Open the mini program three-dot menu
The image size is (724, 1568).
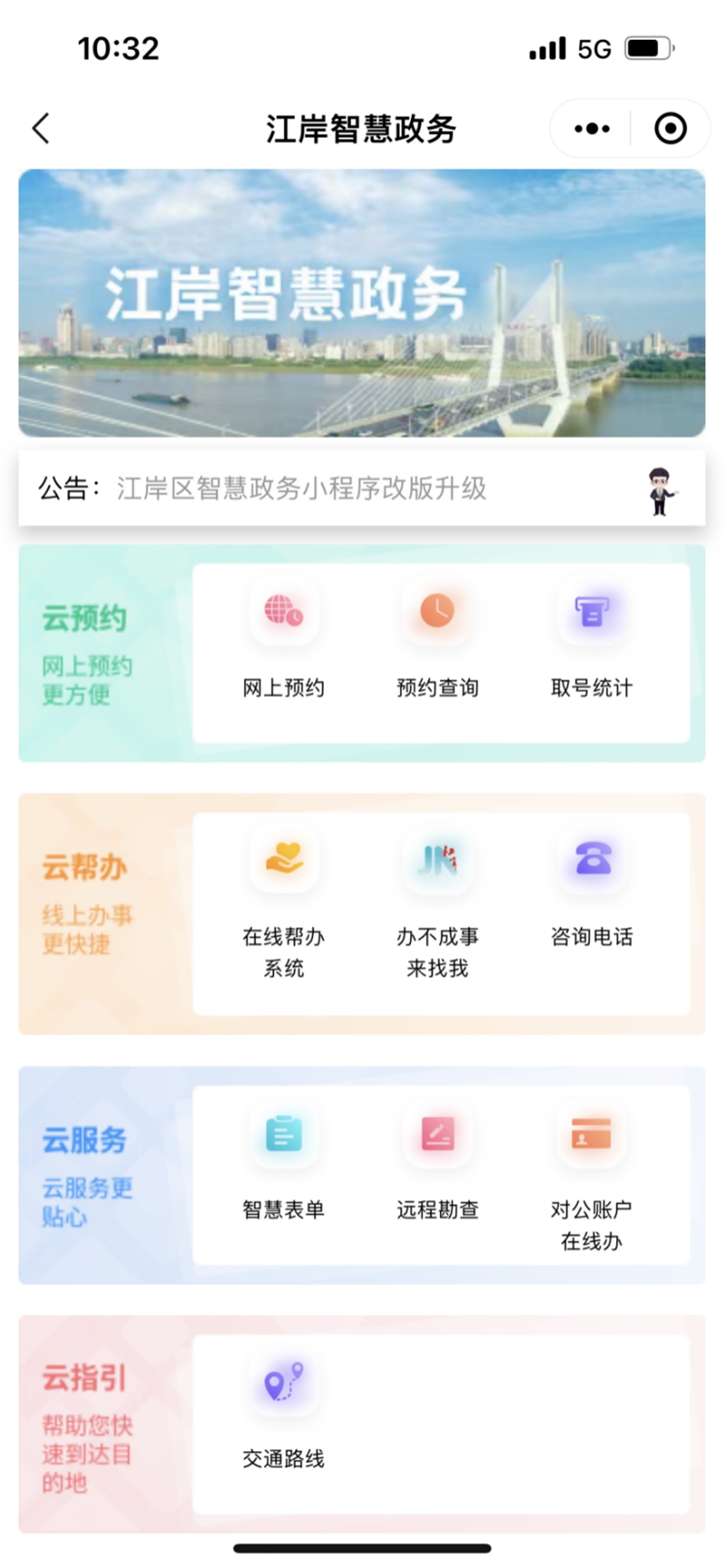click(592, 129)
